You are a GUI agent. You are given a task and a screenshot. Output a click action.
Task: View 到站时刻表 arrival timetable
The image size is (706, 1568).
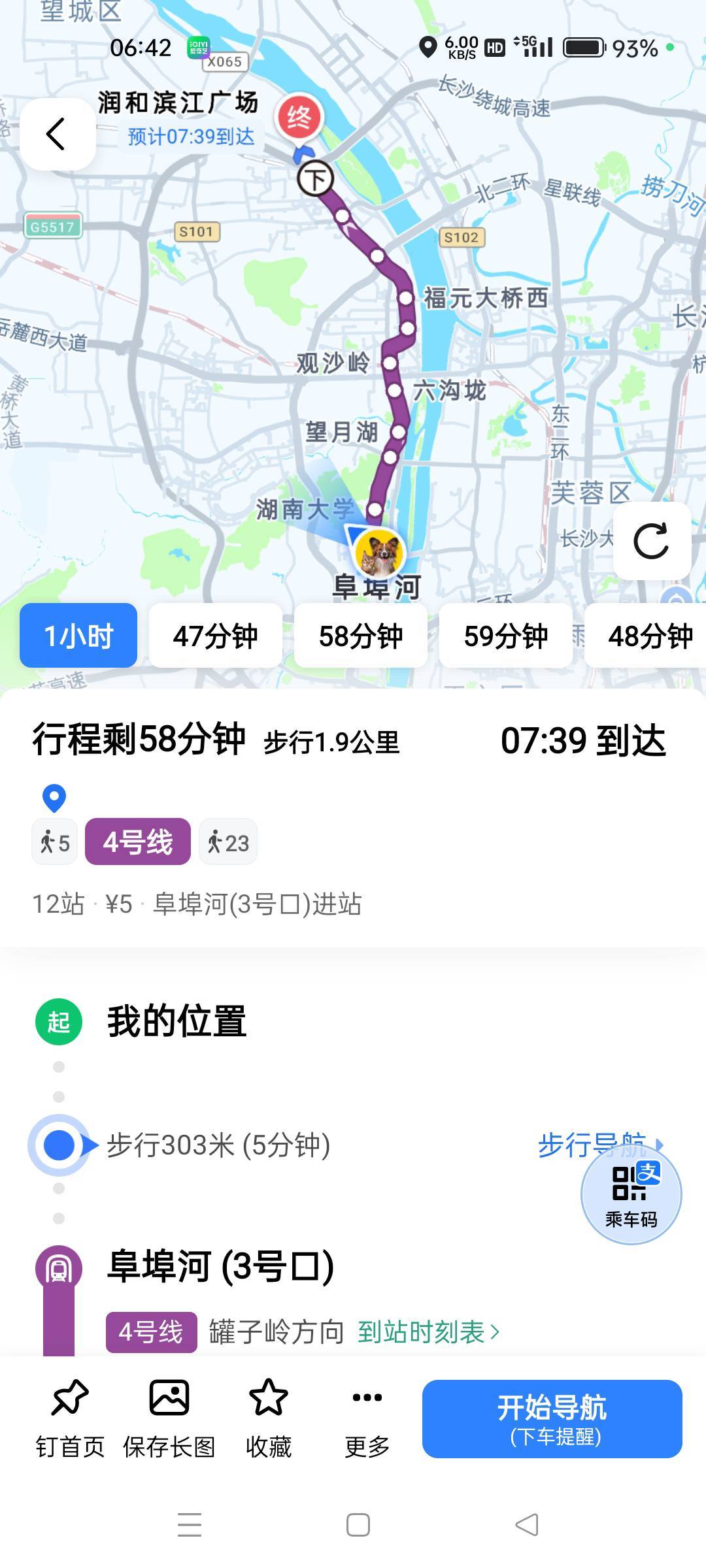(x=428, y=1331)
